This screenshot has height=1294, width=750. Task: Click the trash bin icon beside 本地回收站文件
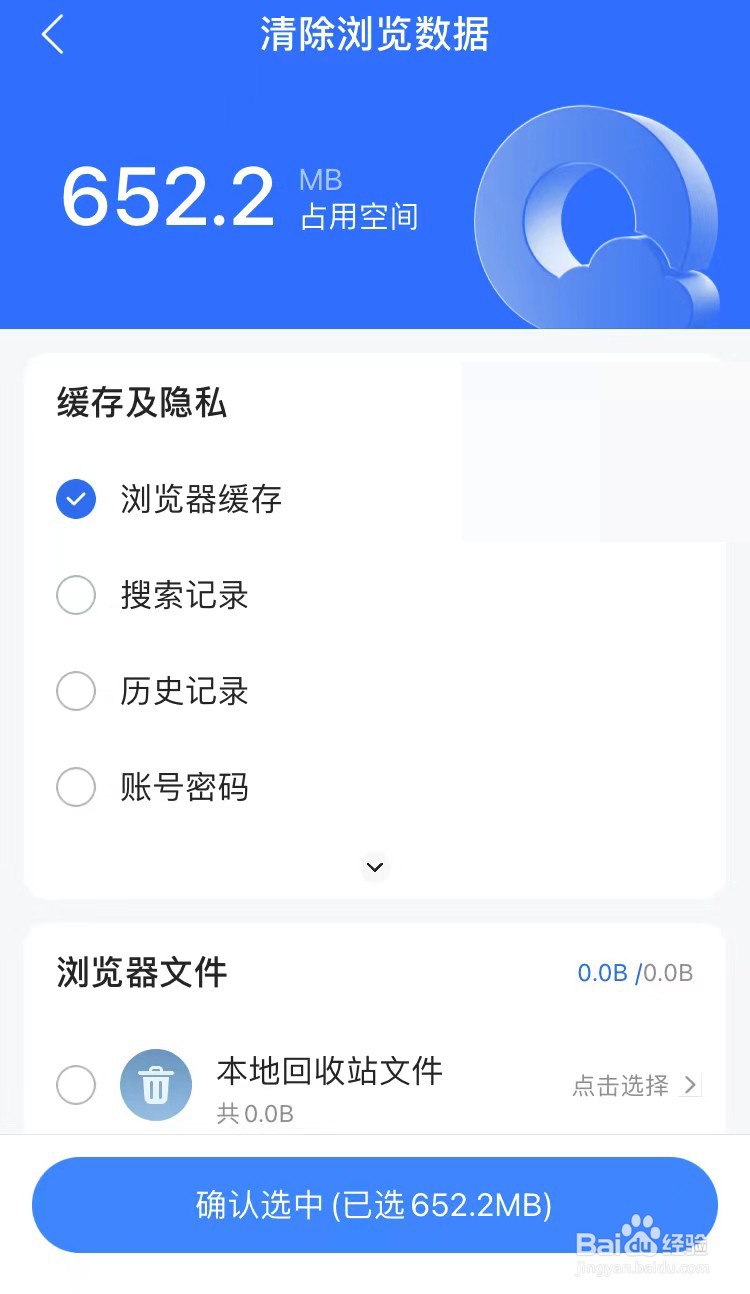(155, 1085)
